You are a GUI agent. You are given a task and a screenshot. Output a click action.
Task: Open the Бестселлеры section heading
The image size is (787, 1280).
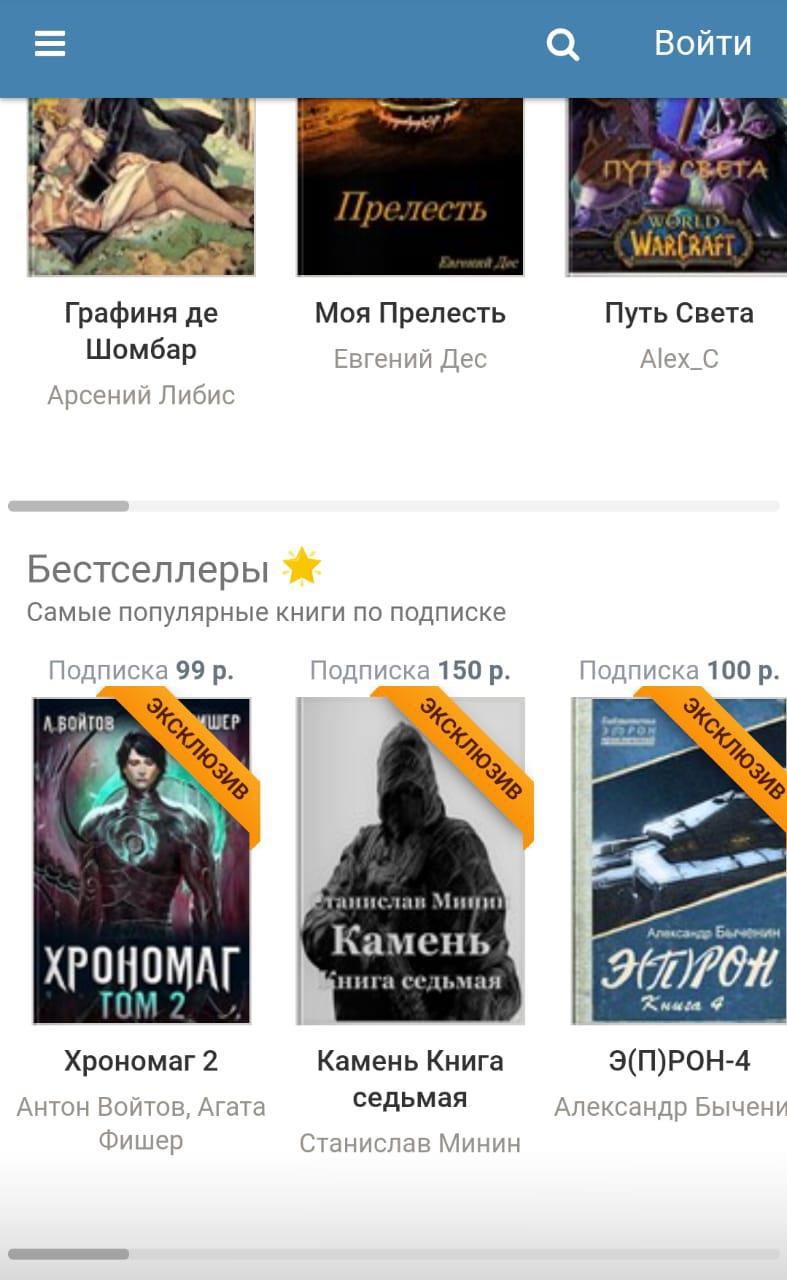pos(148,569)
